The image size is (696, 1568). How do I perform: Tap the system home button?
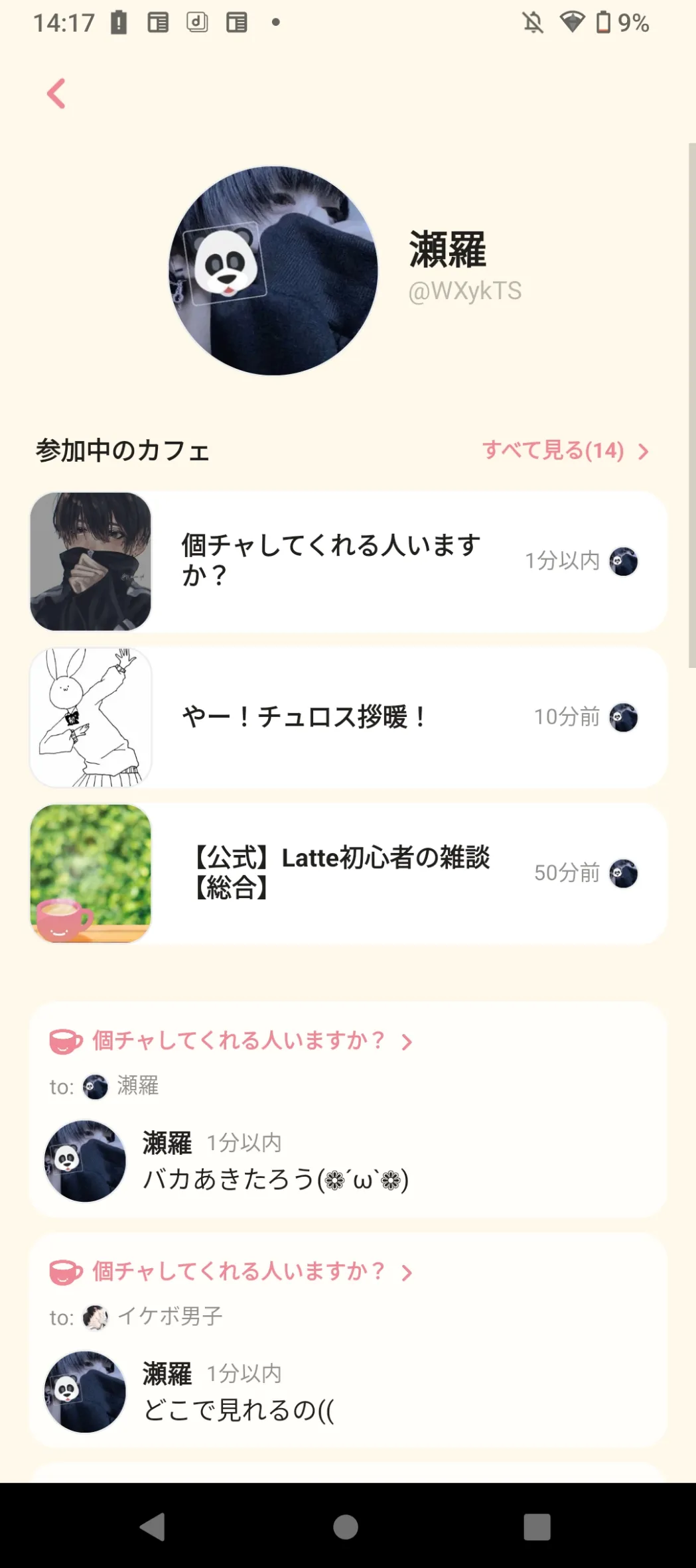click(x=345, y=1527)
